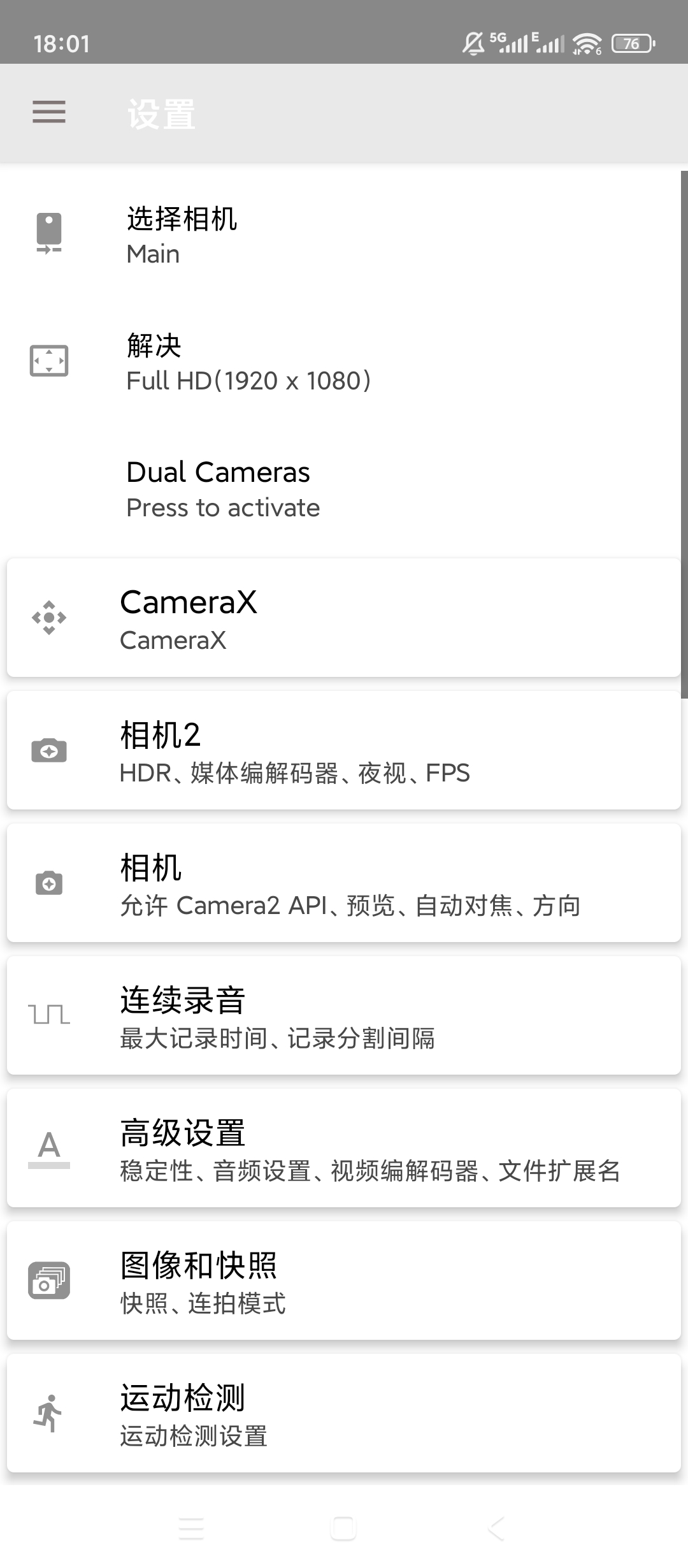Click the continuous recording waveform icon

tap(48, 1015)
